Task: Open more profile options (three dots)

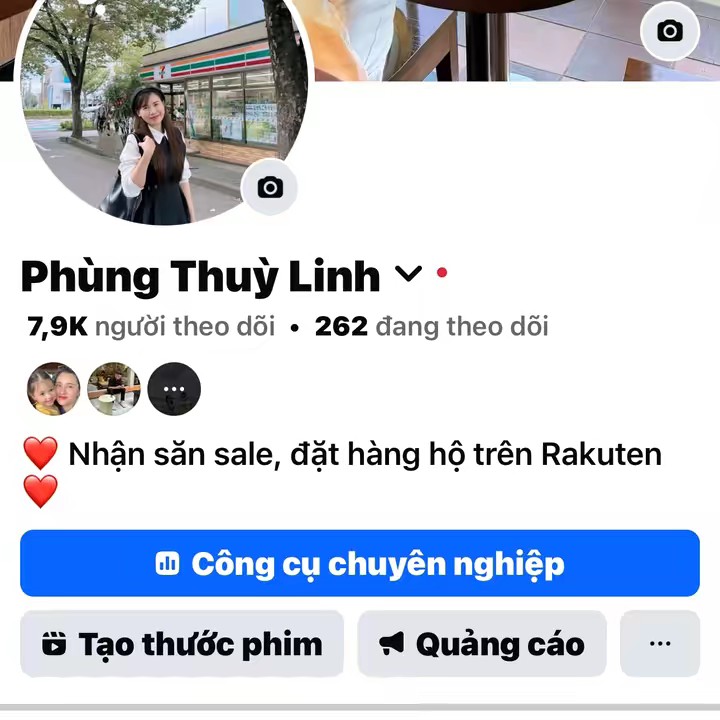Action: (x=660, y=644)
